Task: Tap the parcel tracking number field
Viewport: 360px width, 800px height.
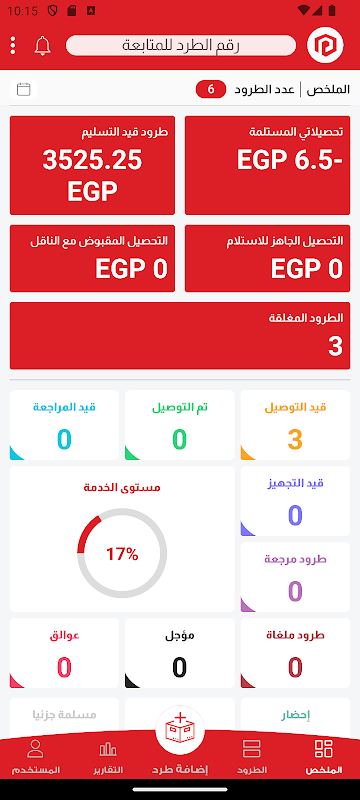Action: coord(181,45)
